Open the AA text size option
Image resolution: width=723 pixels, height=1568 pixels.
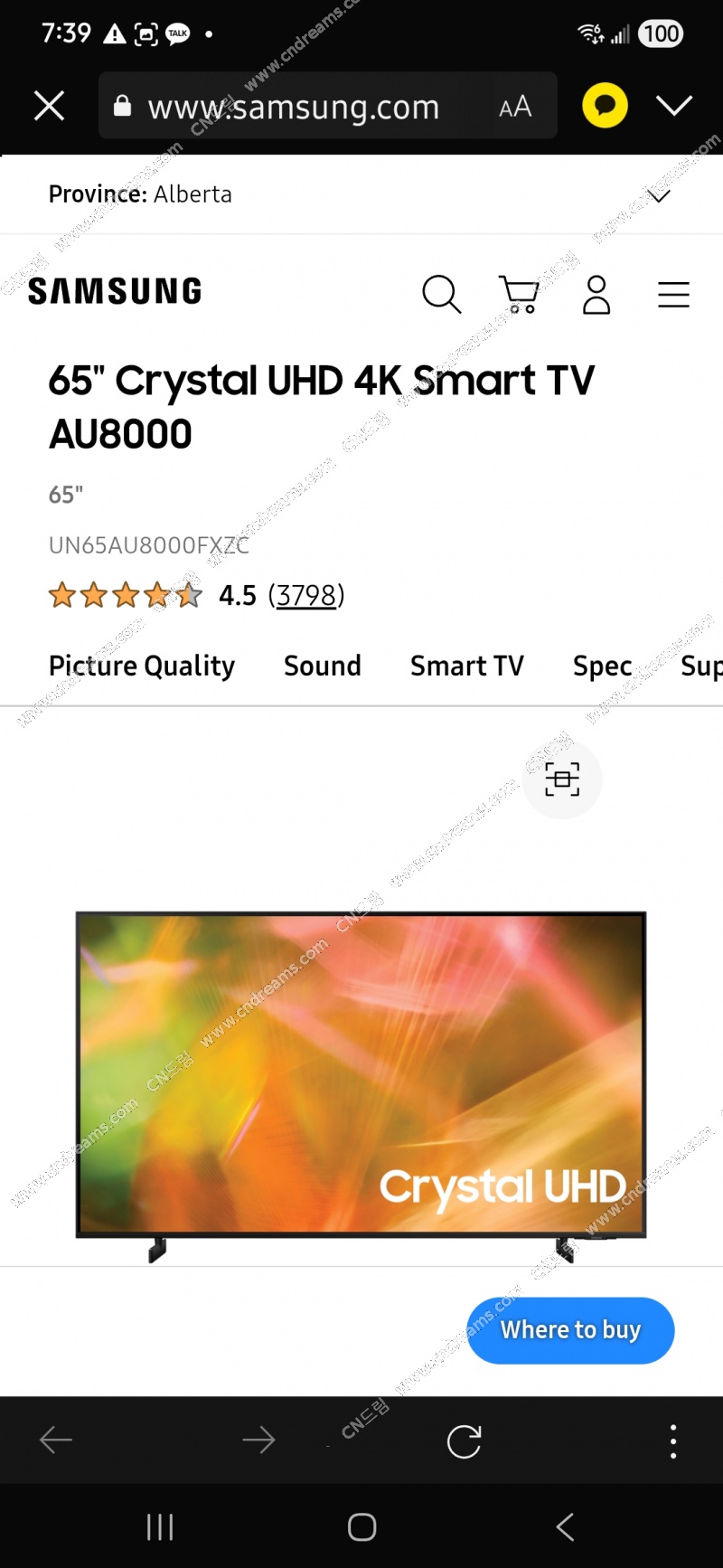tap(515, 108)
